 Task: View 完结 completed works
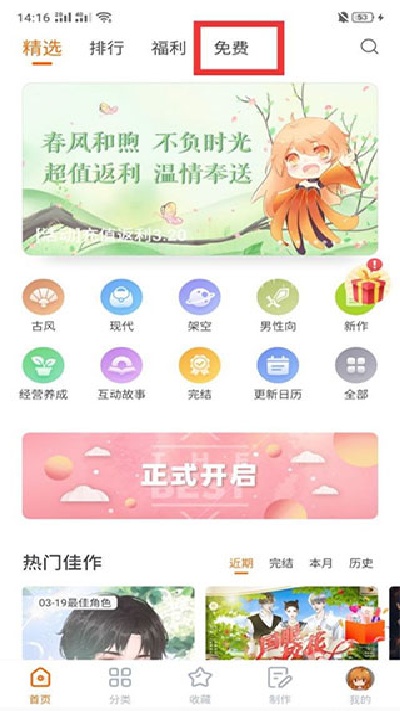point(200,374)
